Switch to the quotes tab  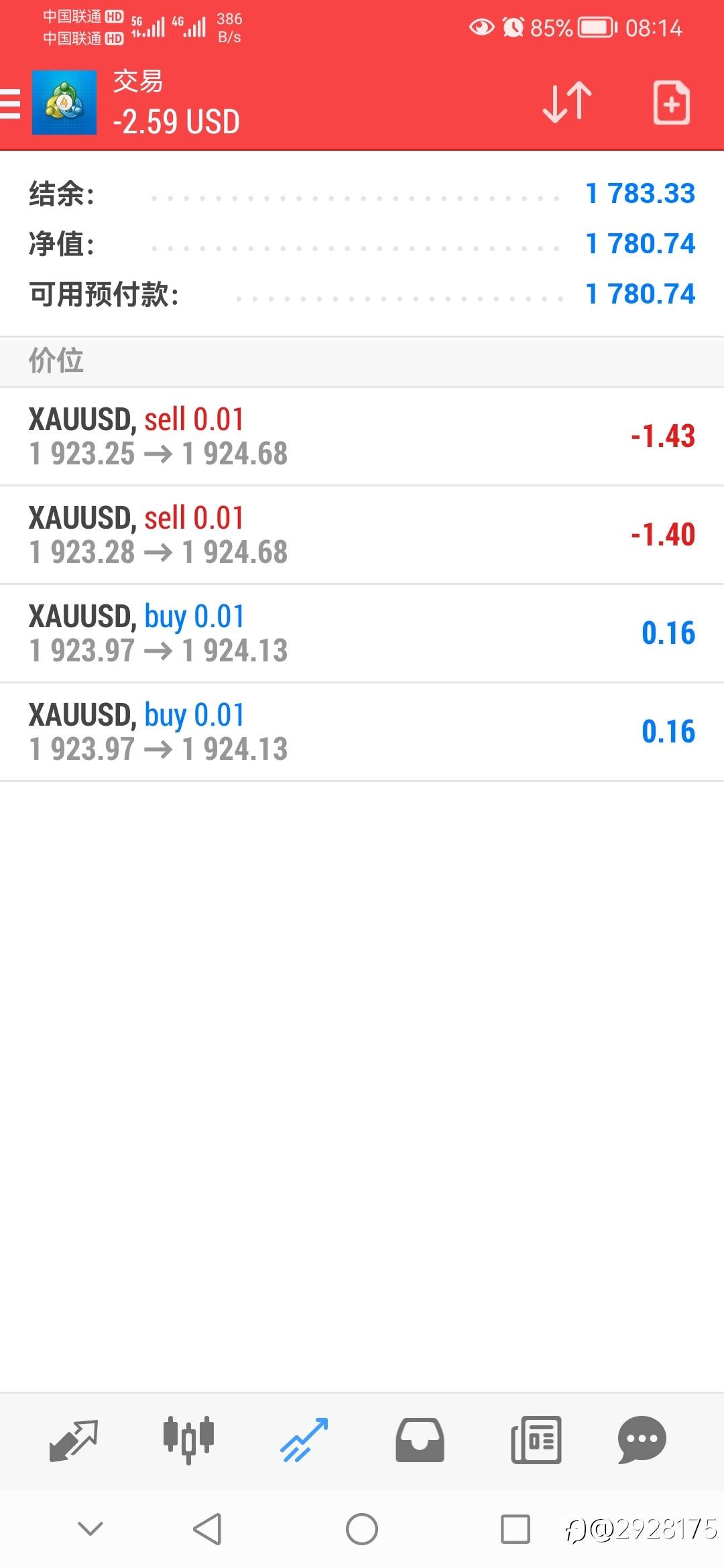click(74, 1440)
